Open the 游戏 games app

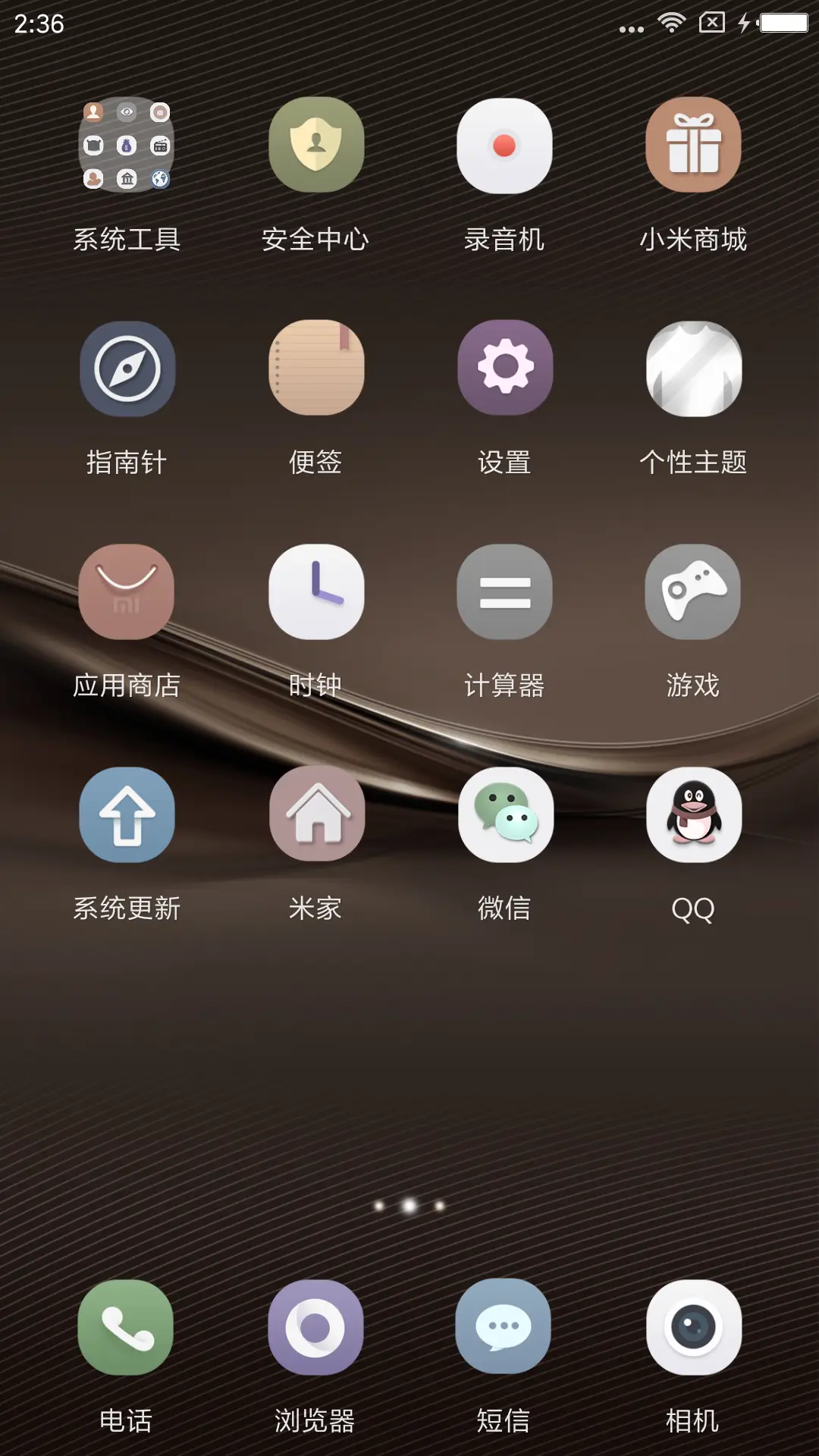point(692,593)
